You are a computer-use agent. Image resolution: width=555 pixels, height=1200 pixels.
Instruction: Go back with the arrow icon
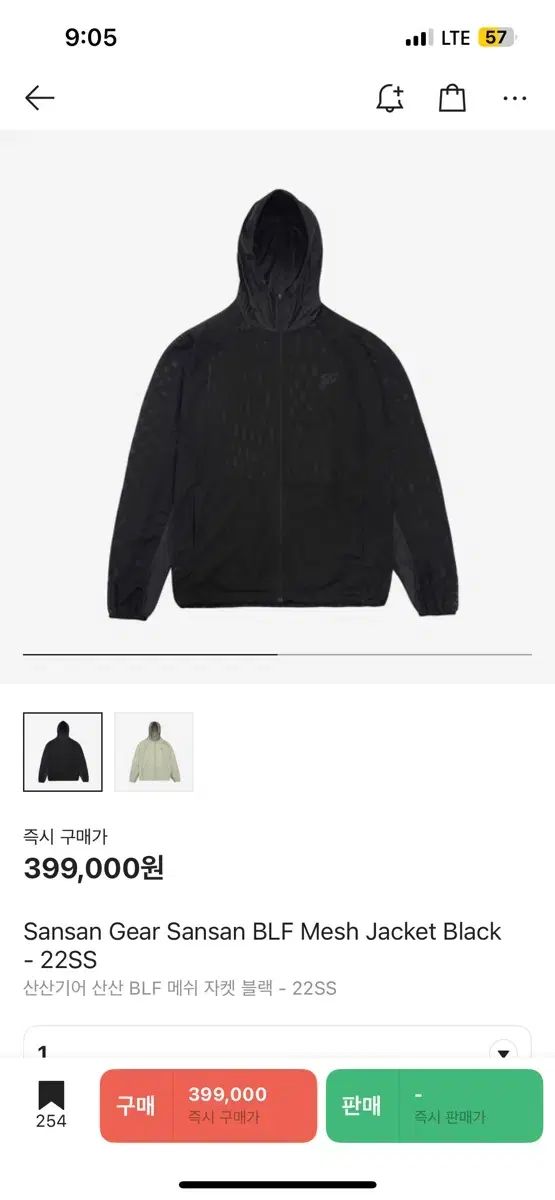(39, 97)
